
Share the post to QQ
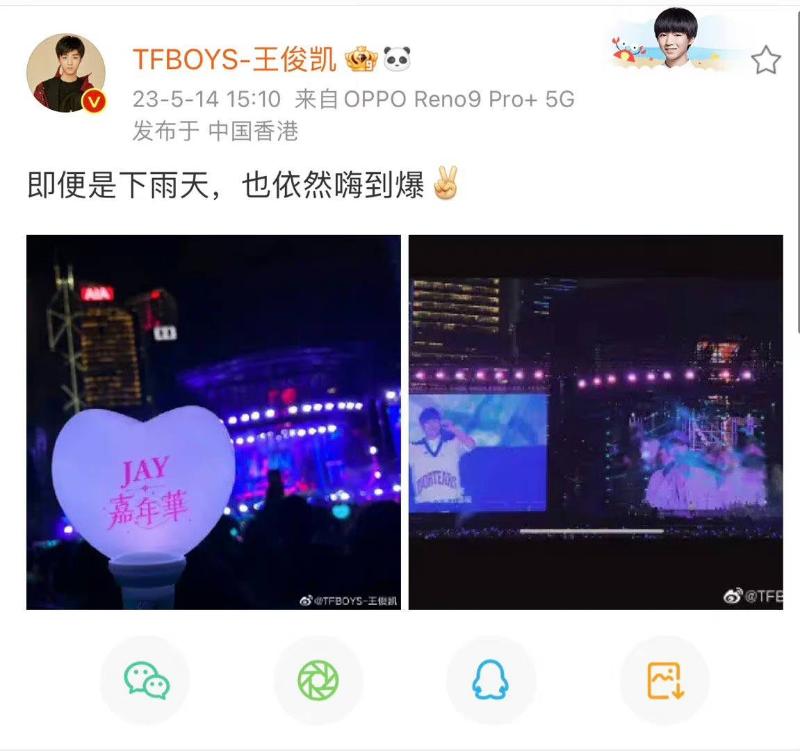(x=490, y=681)
